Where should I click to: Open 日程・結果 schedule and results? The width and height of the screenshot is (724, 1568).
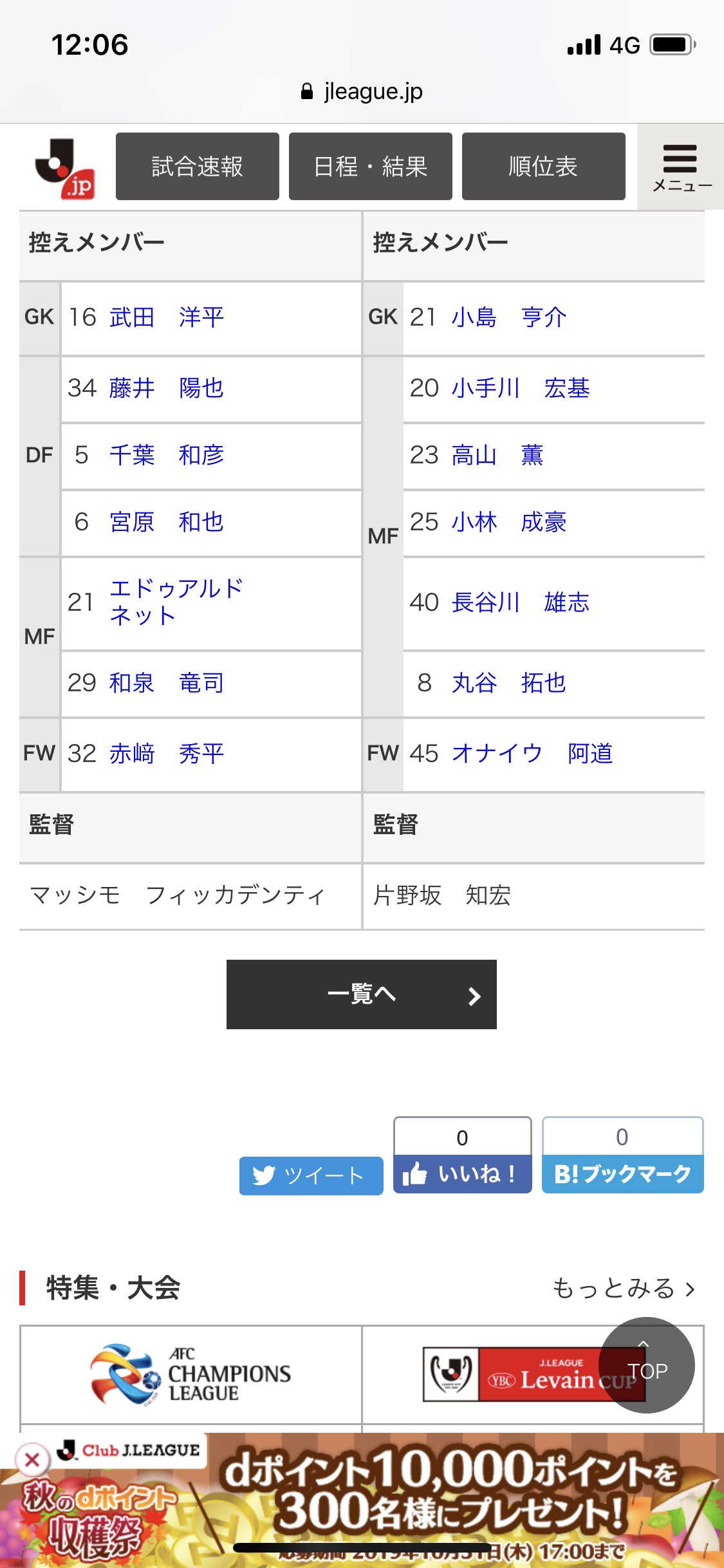[x=370, y=167]
